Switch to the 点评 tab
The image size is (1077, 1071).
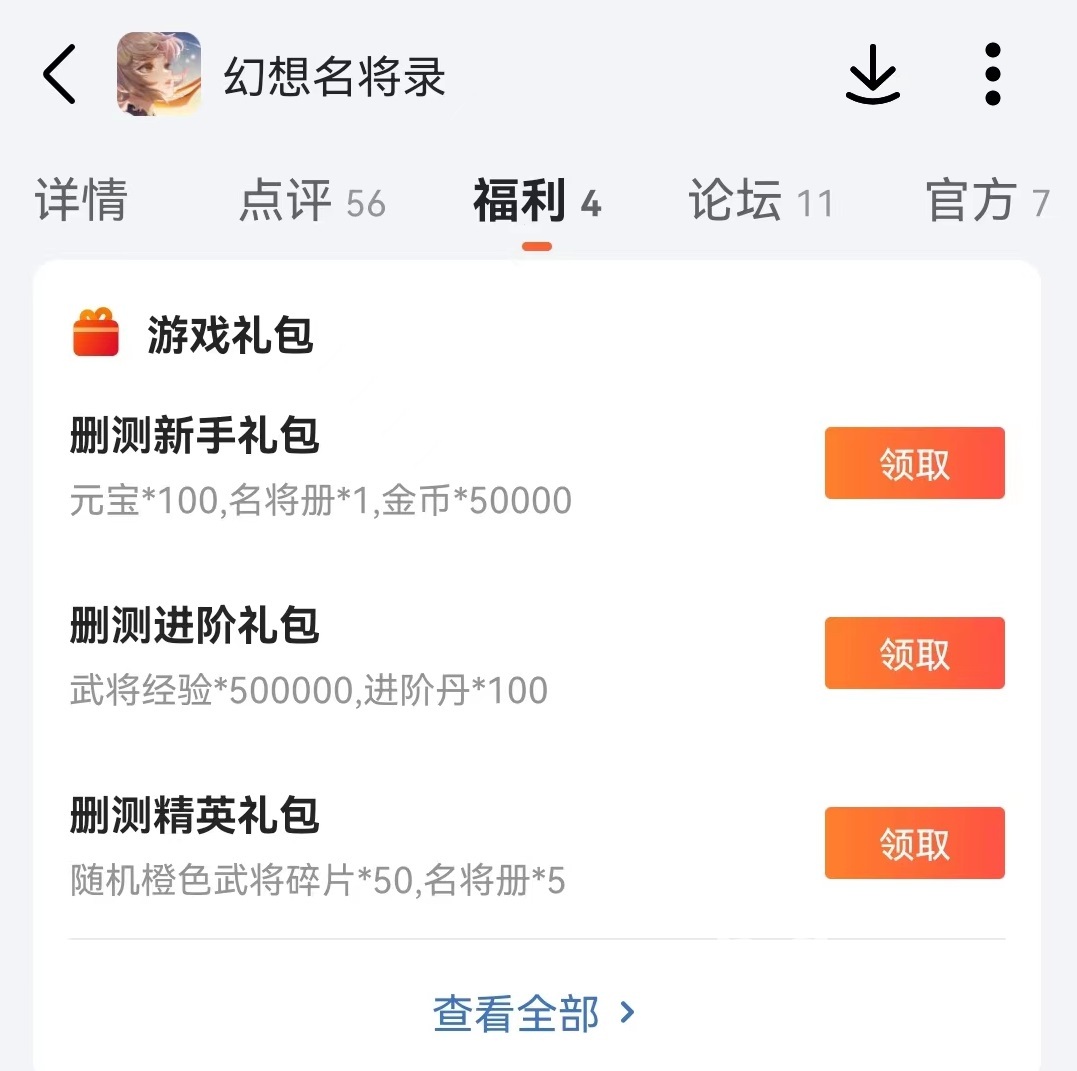(x=311, y=203)
